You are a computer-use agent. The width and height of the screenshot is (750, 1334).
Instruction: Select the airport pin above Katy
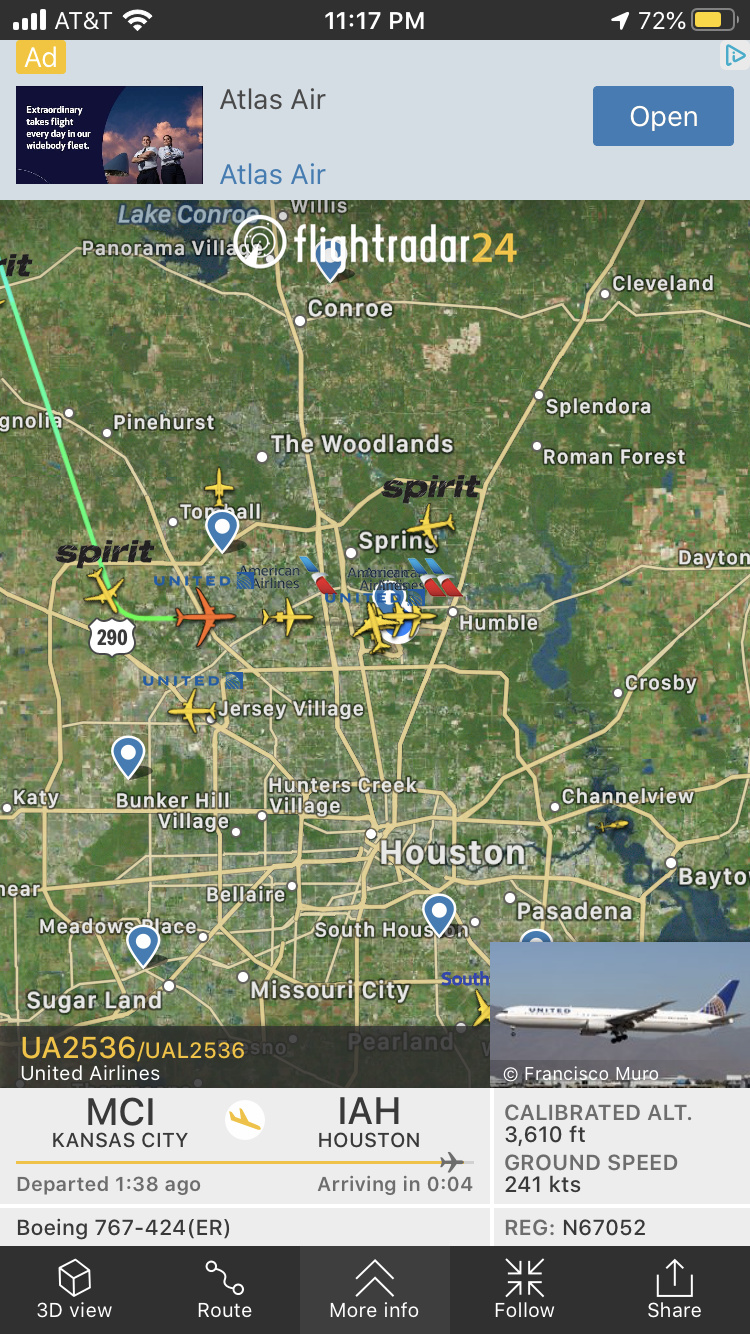(x=128, y=755)
